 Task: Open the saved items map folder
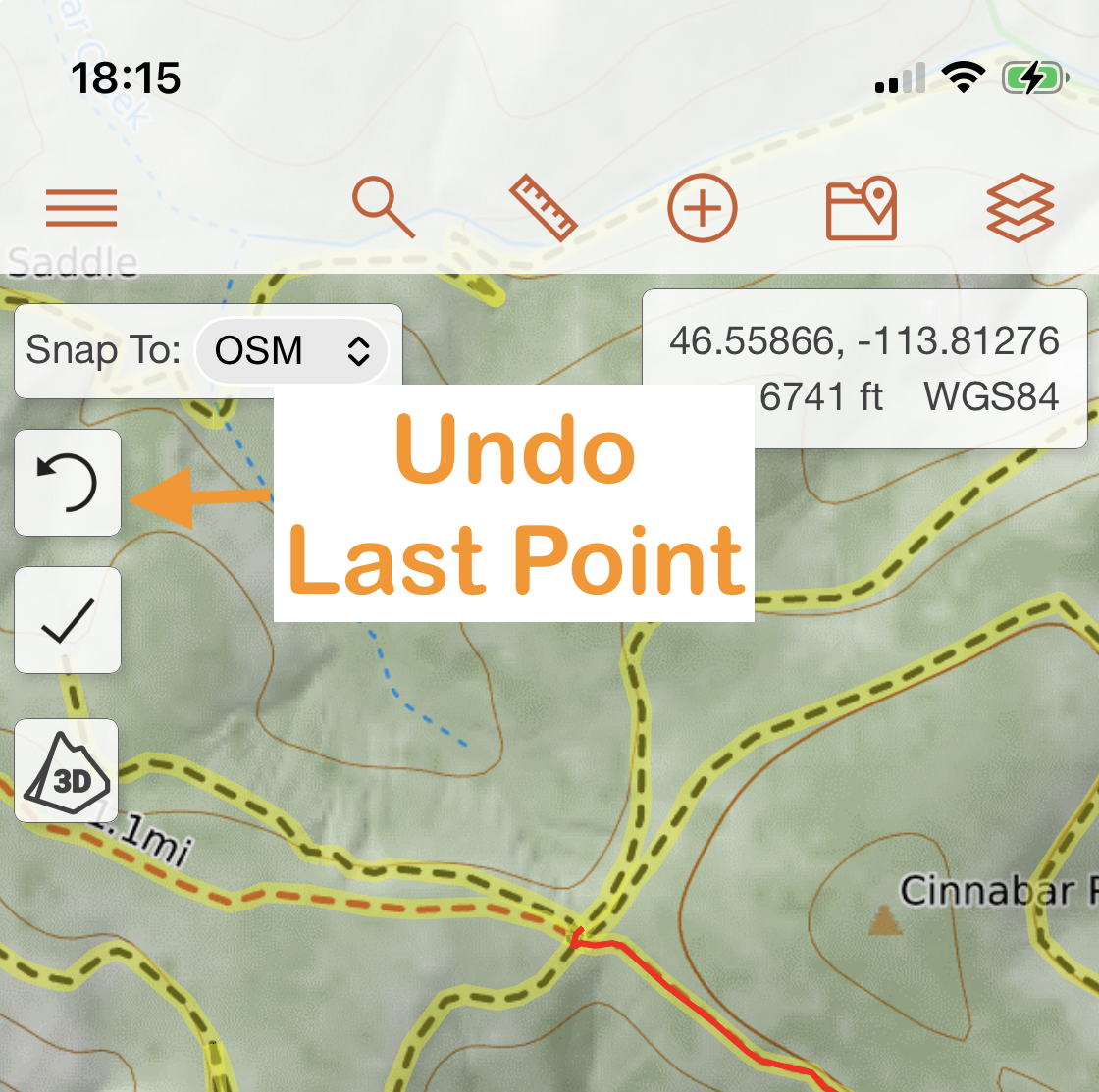(x=861, y=208)
